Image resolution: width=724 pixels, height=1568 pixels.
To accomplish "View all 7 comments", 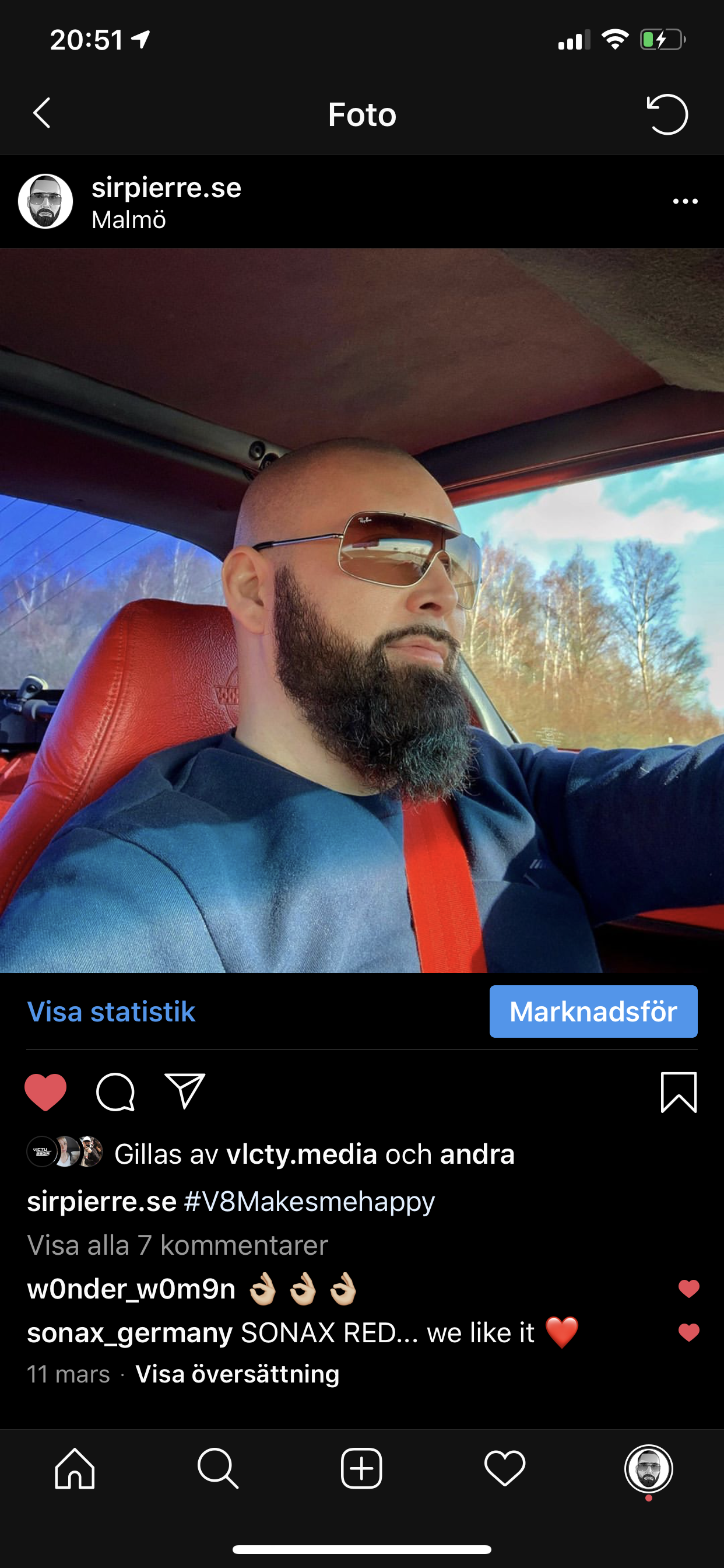I will point(178,1245).
